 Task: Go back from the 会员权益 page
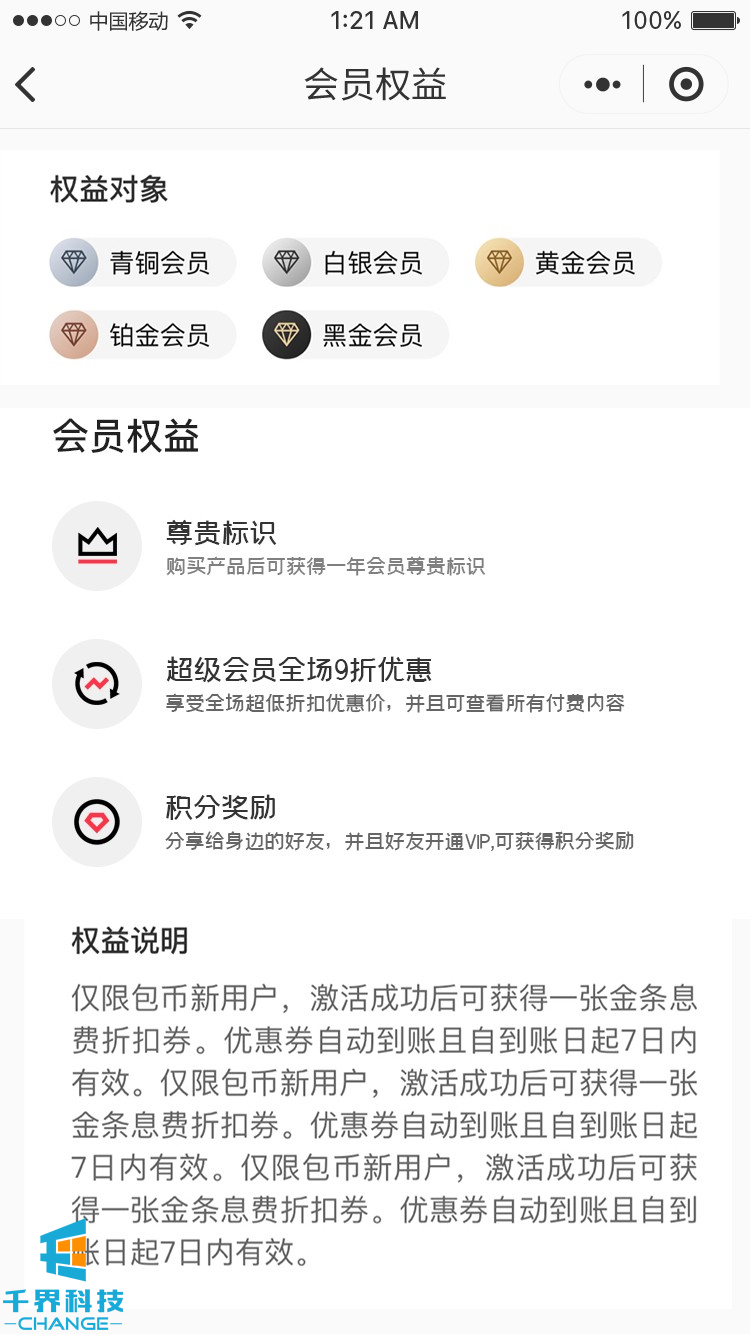tap(27, 85)
